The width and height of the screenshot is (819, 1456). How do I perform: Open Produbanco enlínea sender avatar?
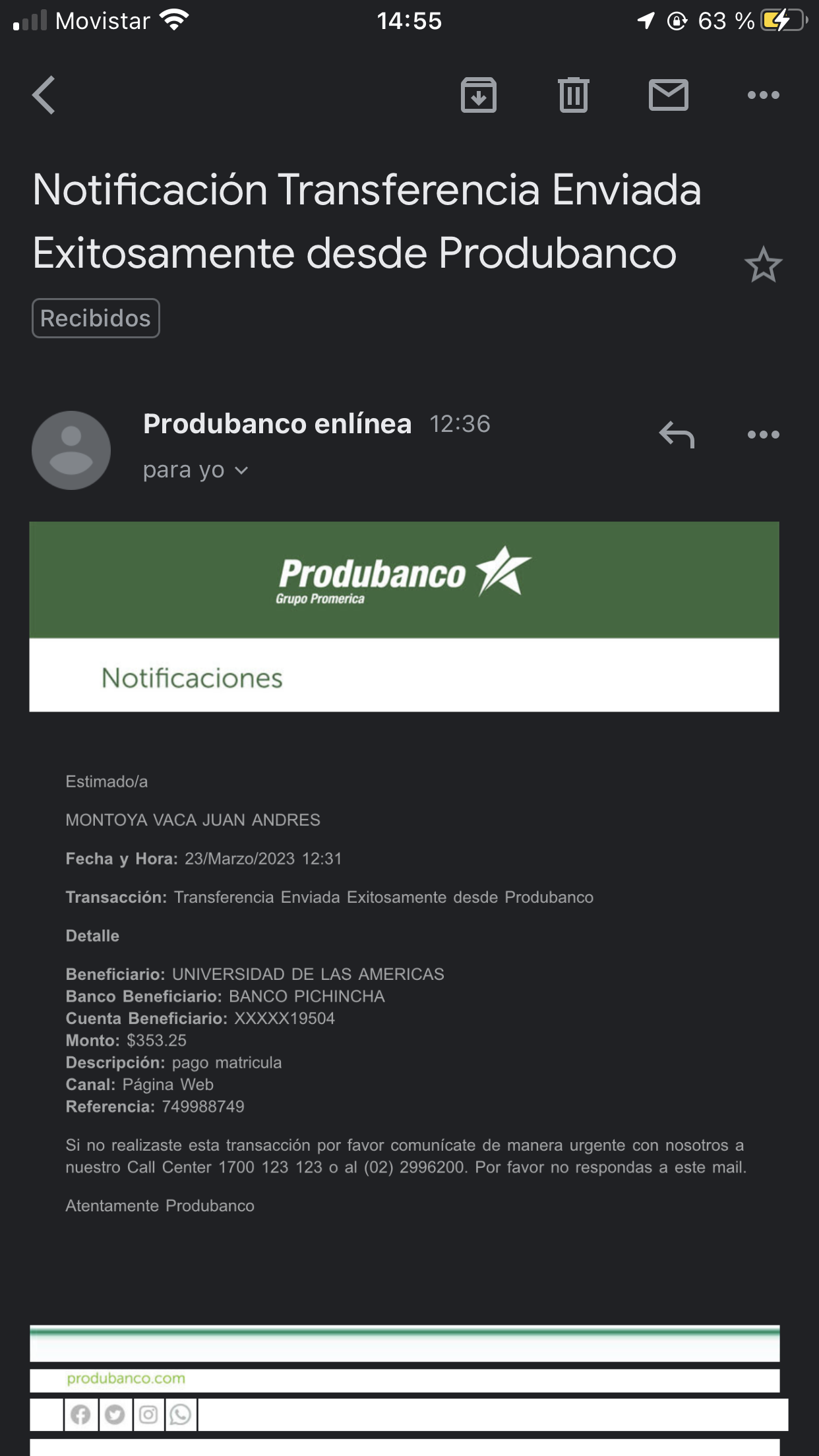pos(71,450)
